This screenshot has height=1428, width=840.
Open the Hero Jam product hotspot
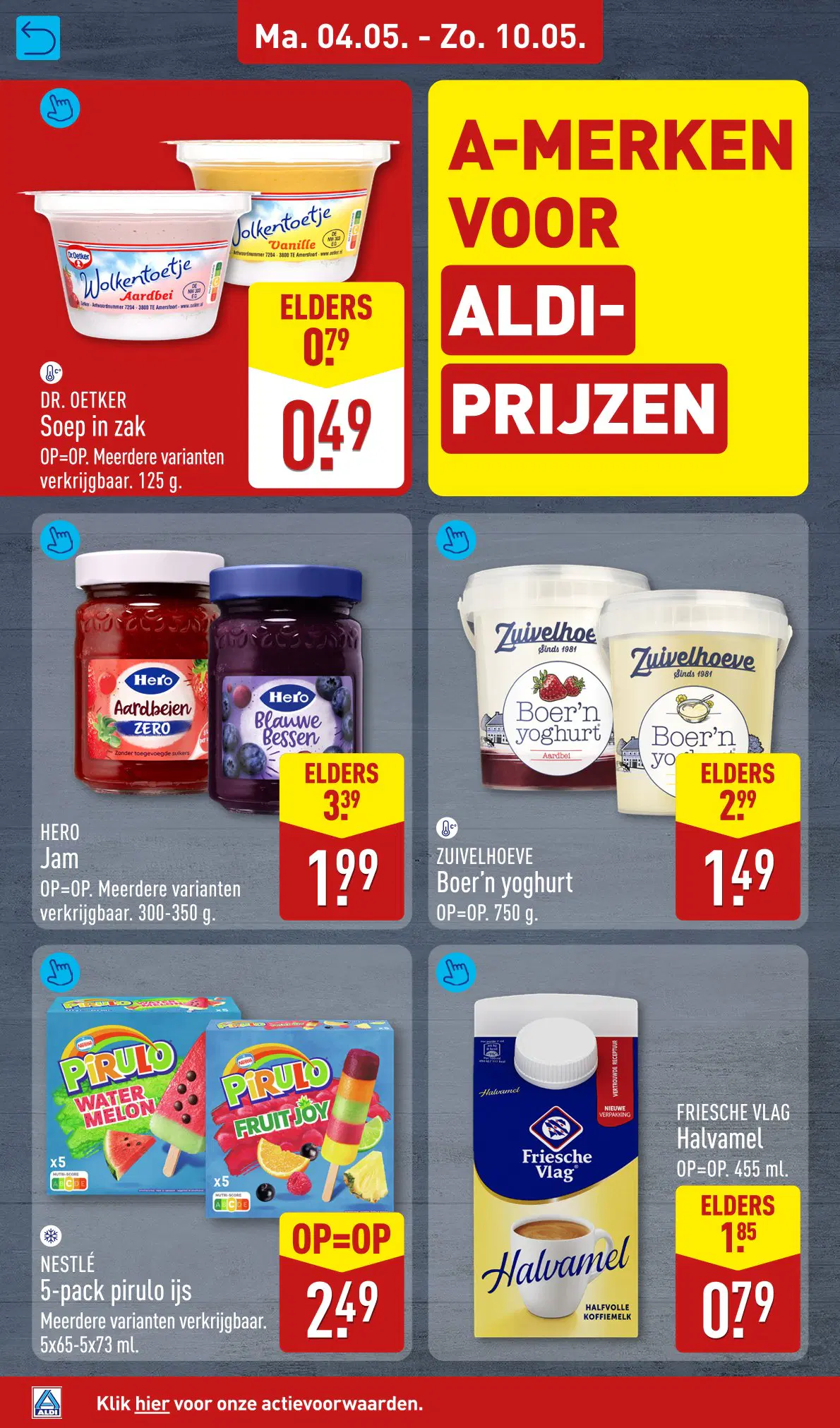pyautogui.click(x=60, y=541)
